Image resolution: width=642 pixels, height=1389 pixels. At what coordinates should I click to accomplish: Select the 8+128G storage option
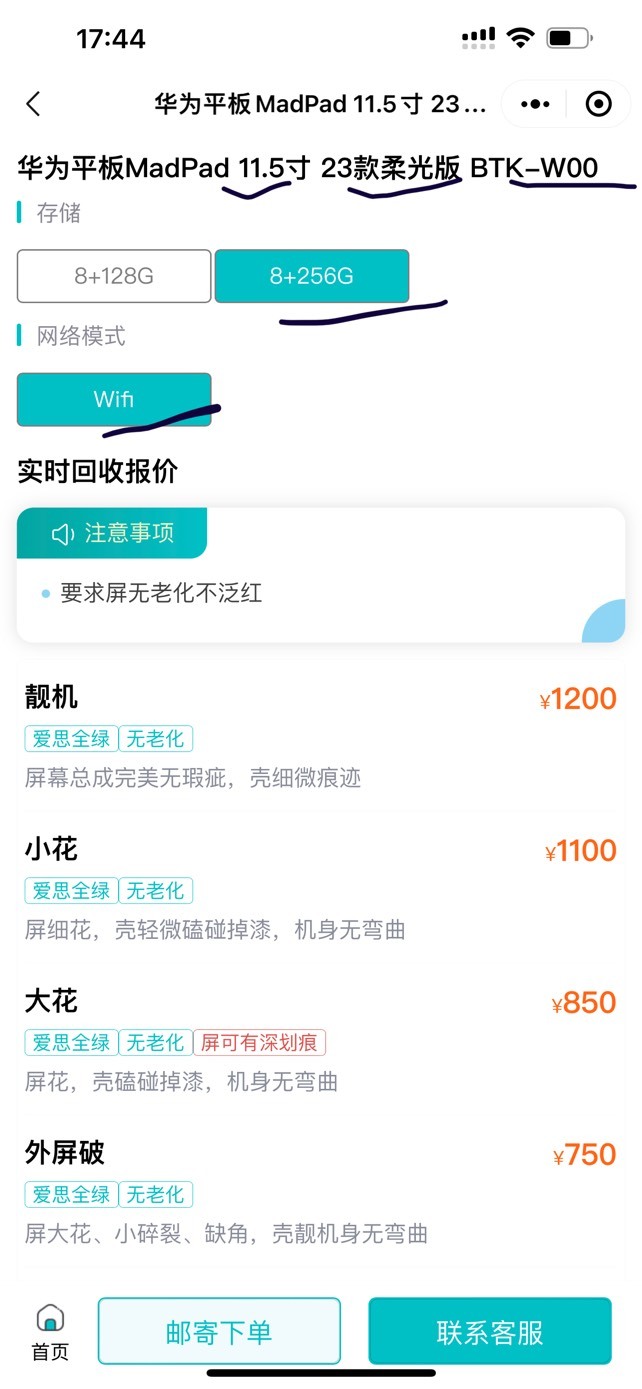click(x=114, y=276)
